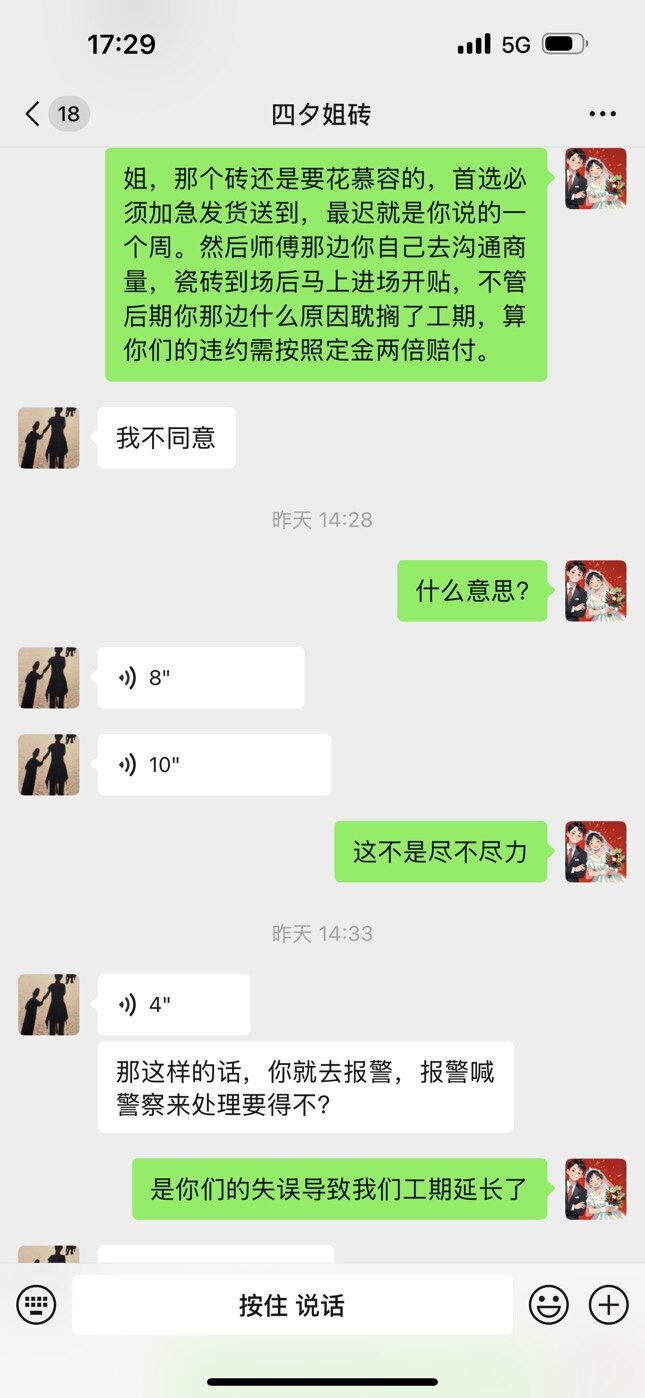Open contact's avatar beside 我不同意
Screen dimensions: 645x1398
pyautogui.click(x=49, y=438)
